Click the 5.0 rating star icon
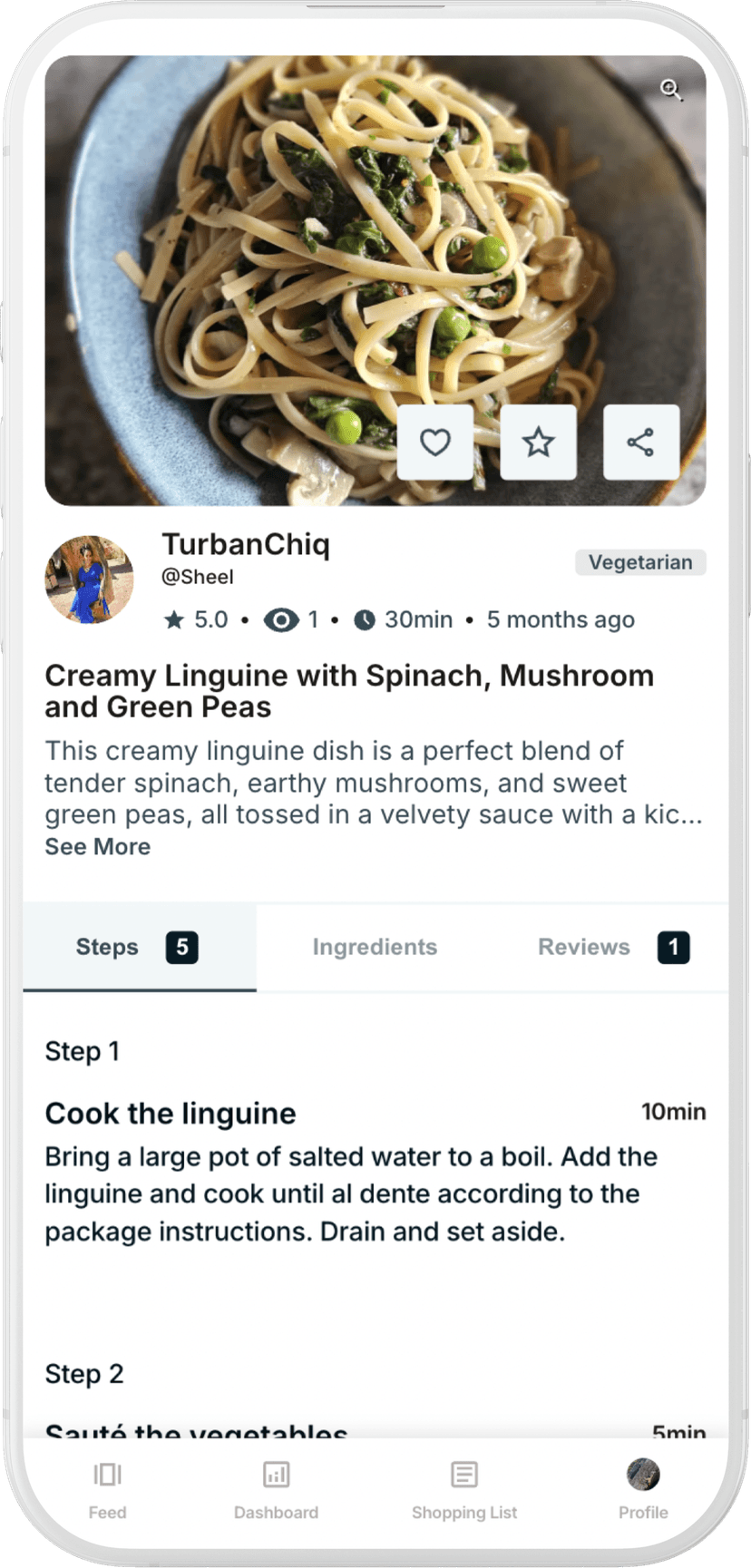Viewport: 751px width, 1568px height. [173, 619]
